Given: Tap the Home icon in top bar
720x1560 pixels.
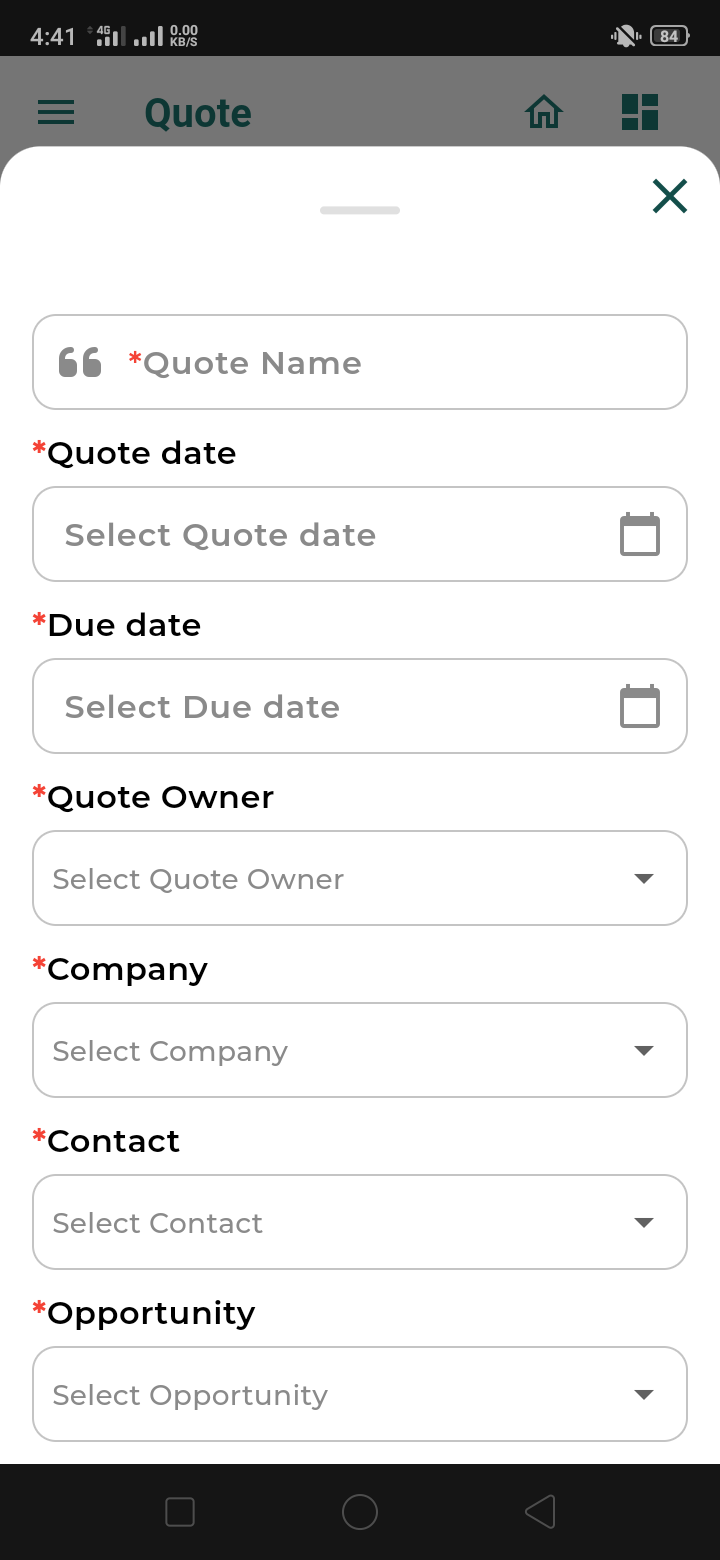Looking at the screenshot, I should [544, 112].
